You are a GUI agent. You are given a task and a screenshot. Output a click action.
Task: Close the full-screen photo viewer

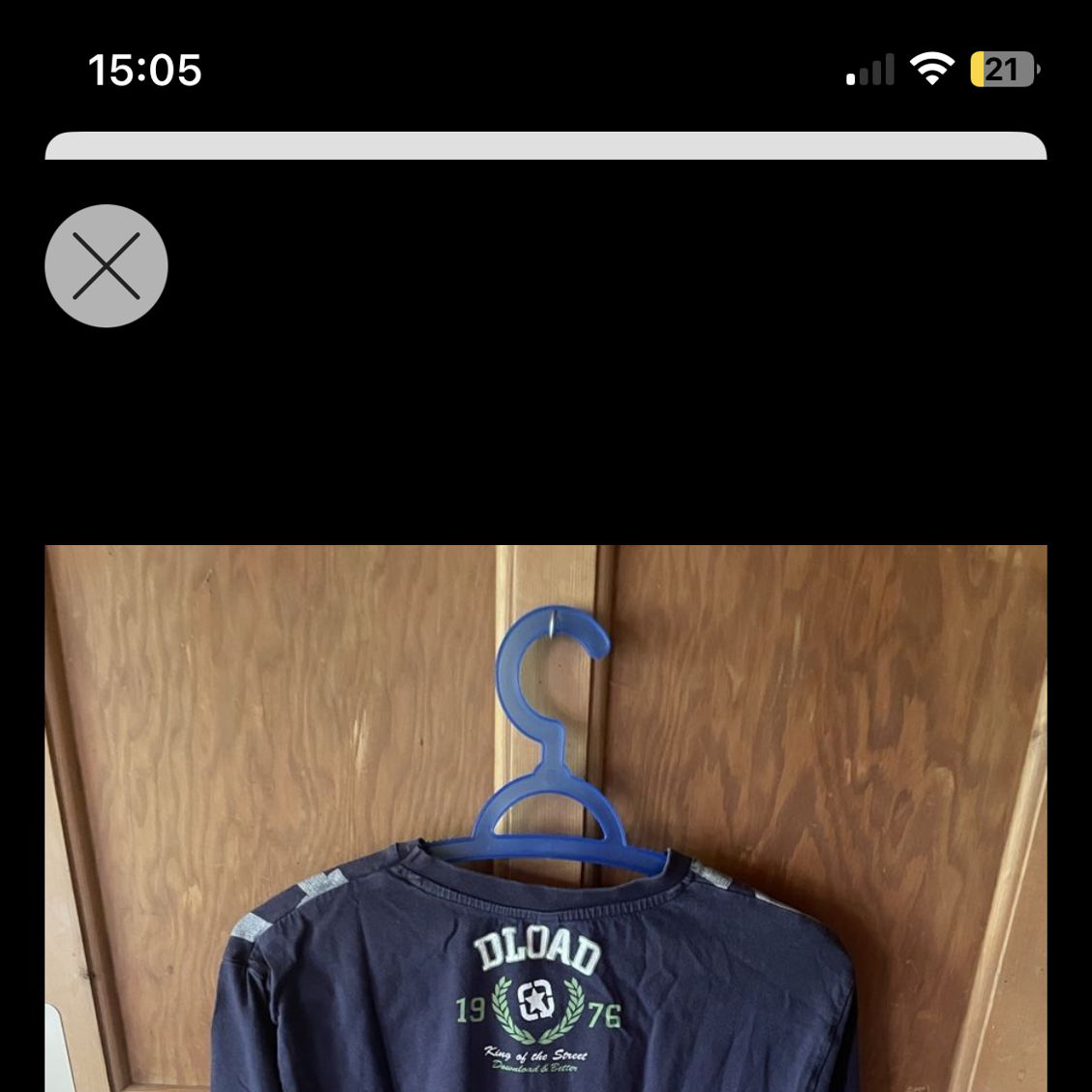point(106,265)
